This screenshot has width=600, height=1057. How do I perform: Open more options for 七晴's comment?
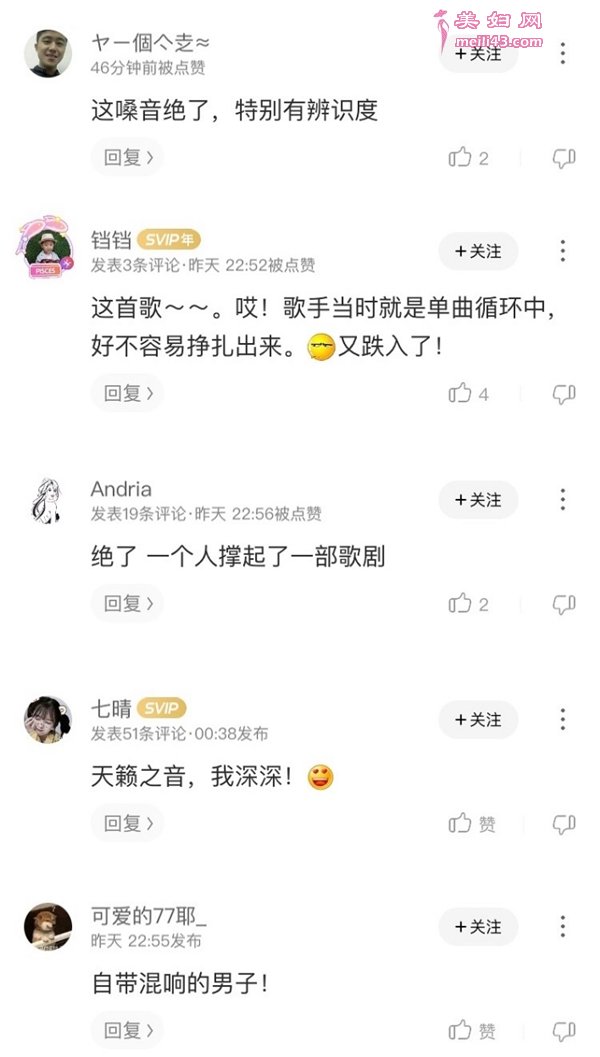563,719
